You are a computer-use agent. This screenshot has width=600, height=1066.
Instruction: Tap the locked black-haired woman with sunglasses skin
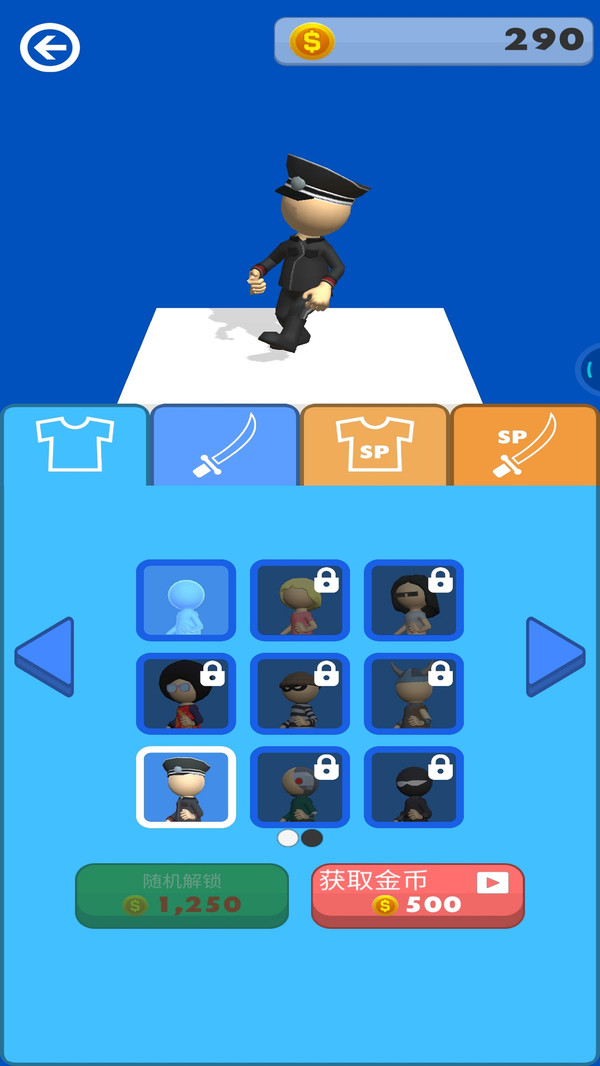[x=414, y=600]
